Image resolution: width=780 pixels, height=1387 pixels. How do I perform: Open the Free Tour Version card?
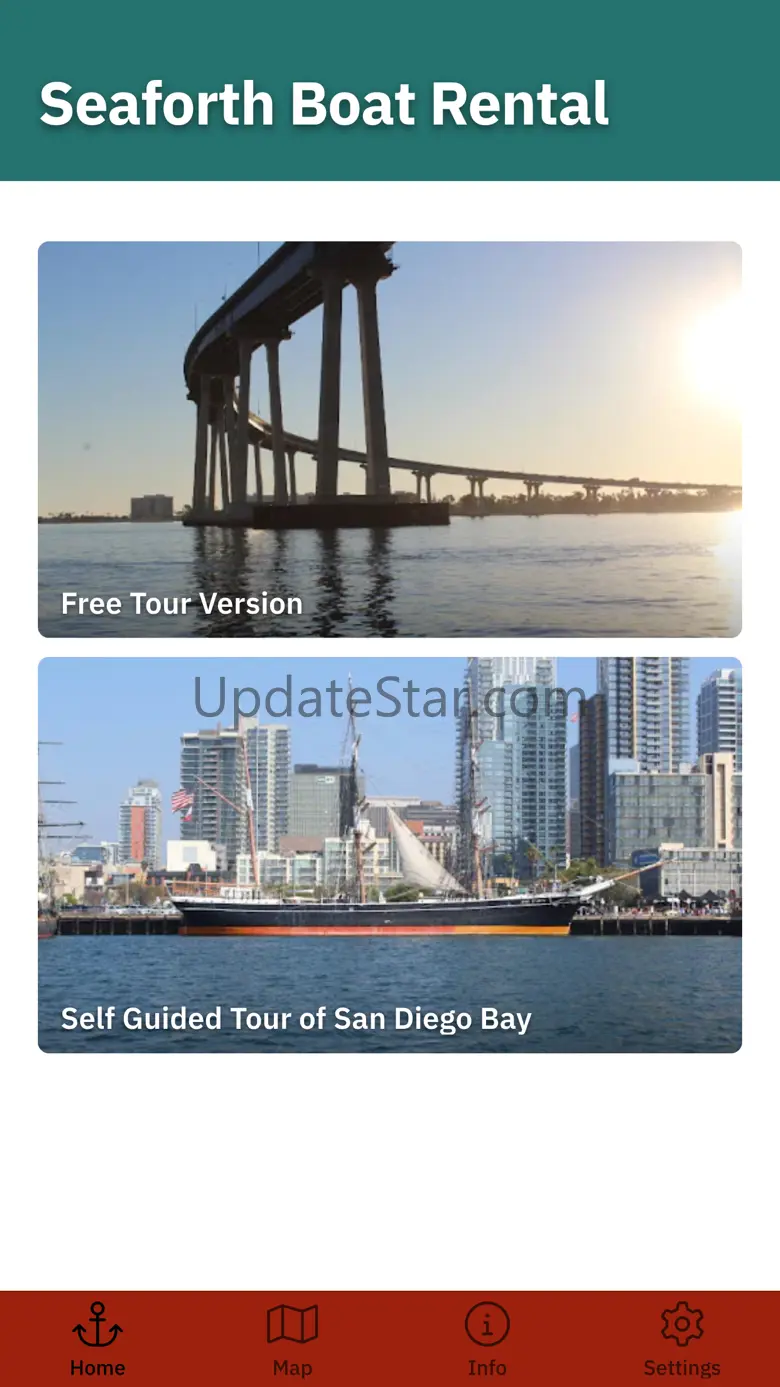pos(390,439)
